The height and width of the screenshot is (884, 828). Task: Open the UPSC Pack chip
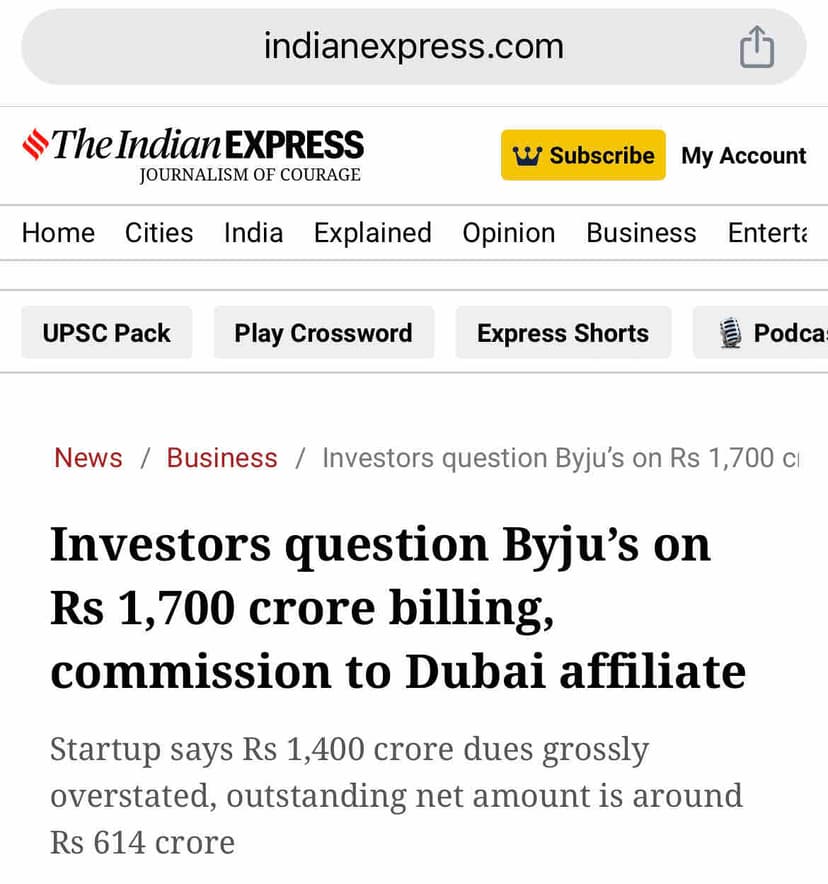[x=106, y=333]
